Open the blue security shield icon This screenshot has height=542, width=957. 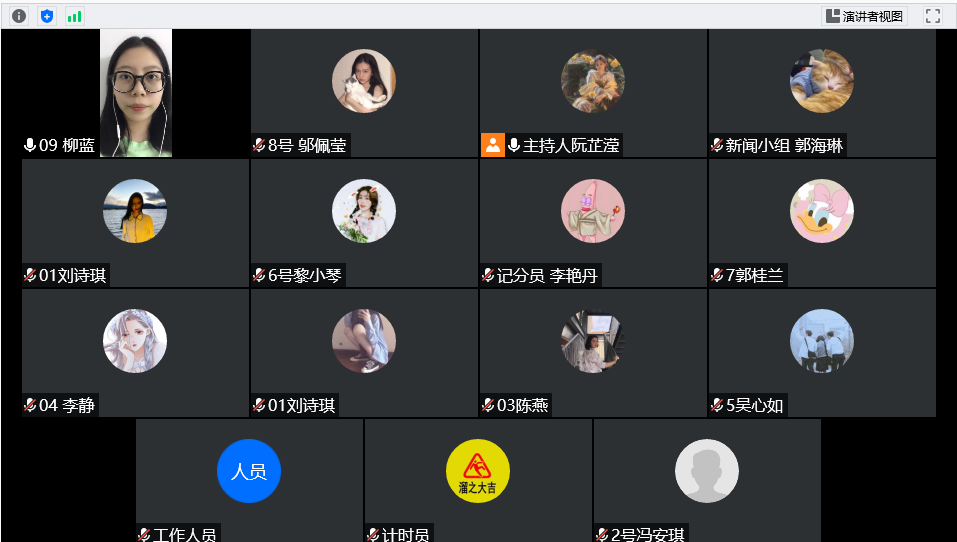[x=47, y=16]
